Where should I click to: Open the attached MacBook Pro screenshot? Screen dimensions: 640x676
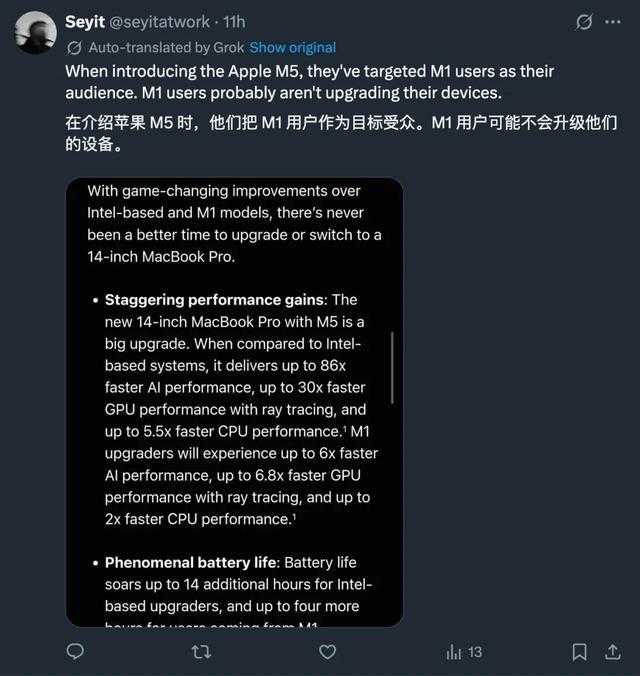pos(234,402)
